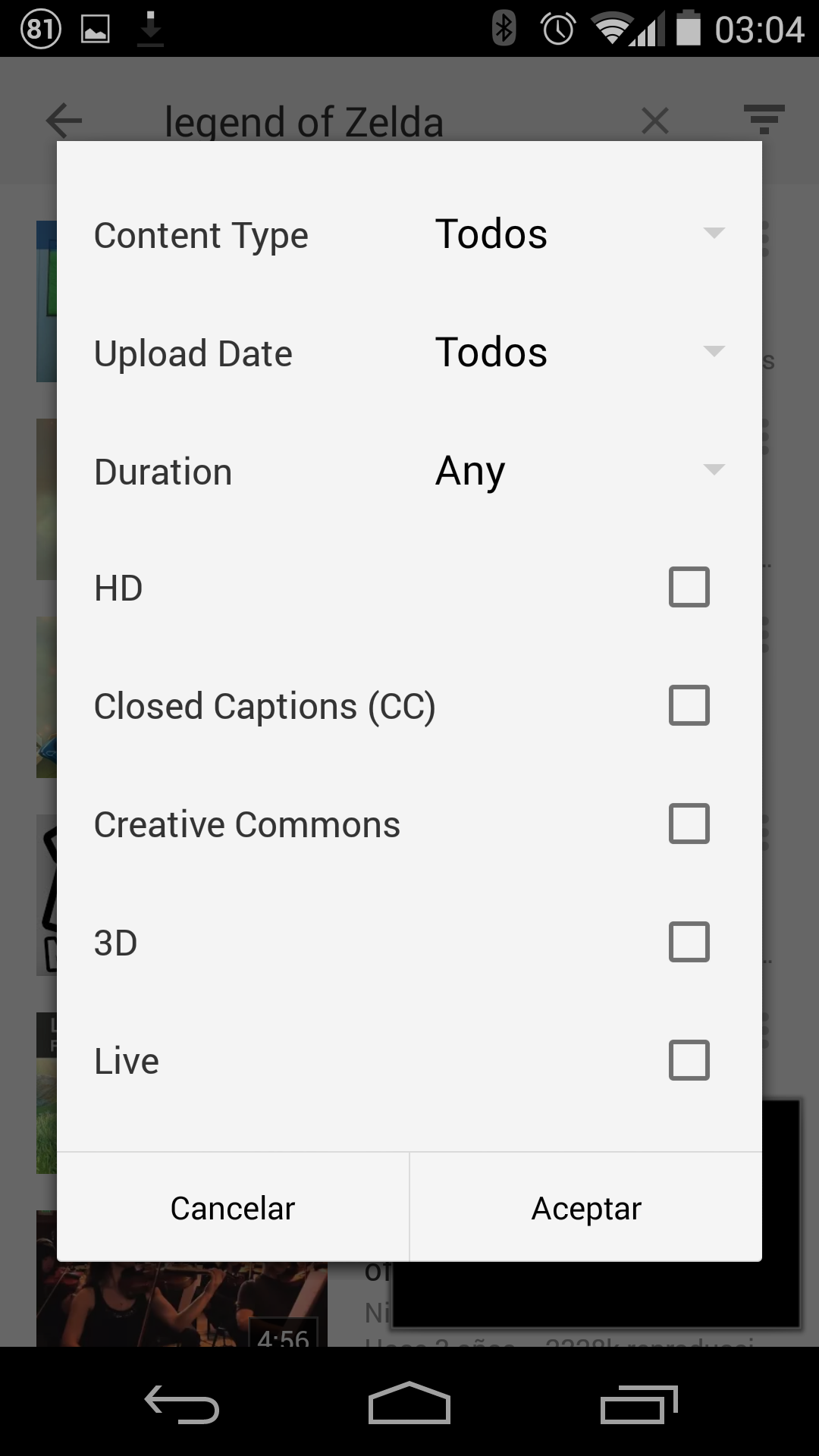Toggle the Live checkbox
The image size is (819, 1456).
coord(689,1061)
